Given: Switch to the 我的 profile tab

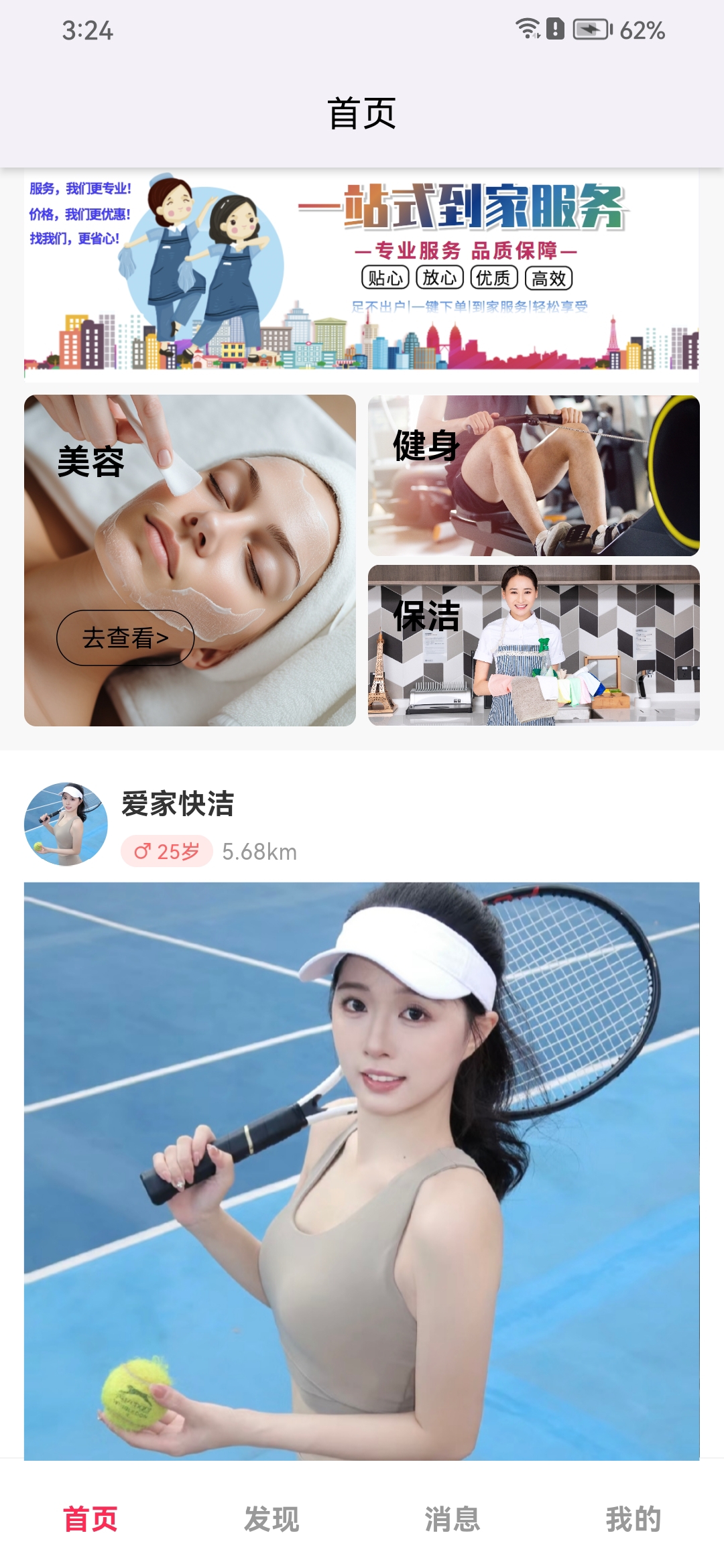Looking at the screenshot, I should [x=633, y=1518].
